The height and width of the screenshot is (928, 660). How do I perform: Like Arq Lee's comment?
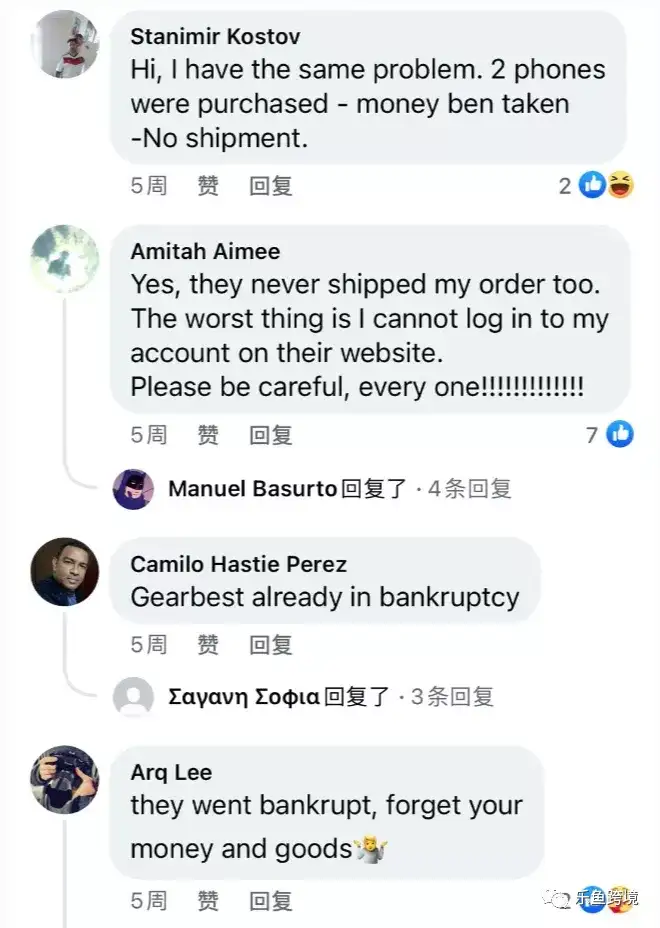[208, 901]
